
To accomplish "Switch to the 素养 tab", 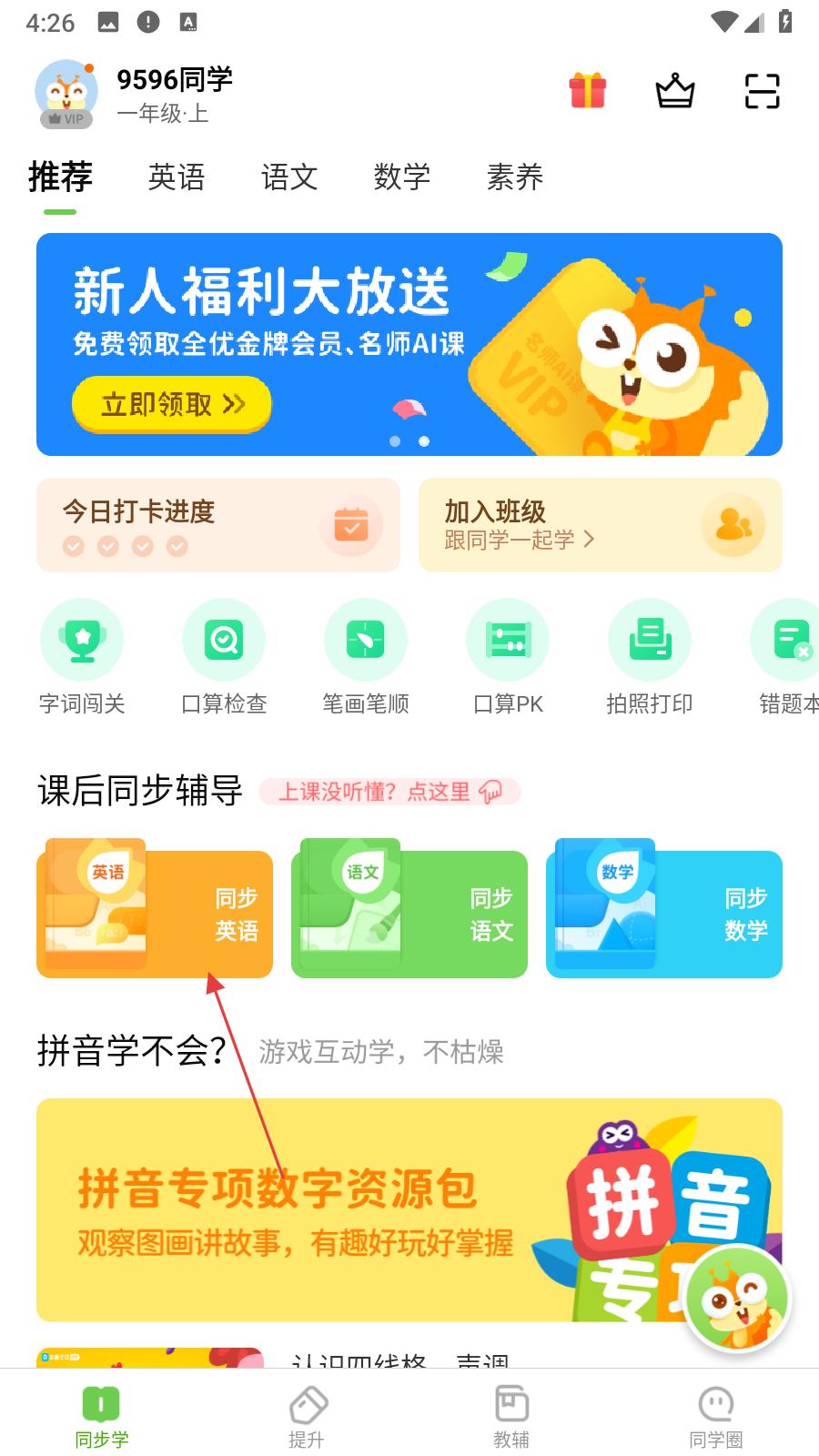I will pos(515,177).
